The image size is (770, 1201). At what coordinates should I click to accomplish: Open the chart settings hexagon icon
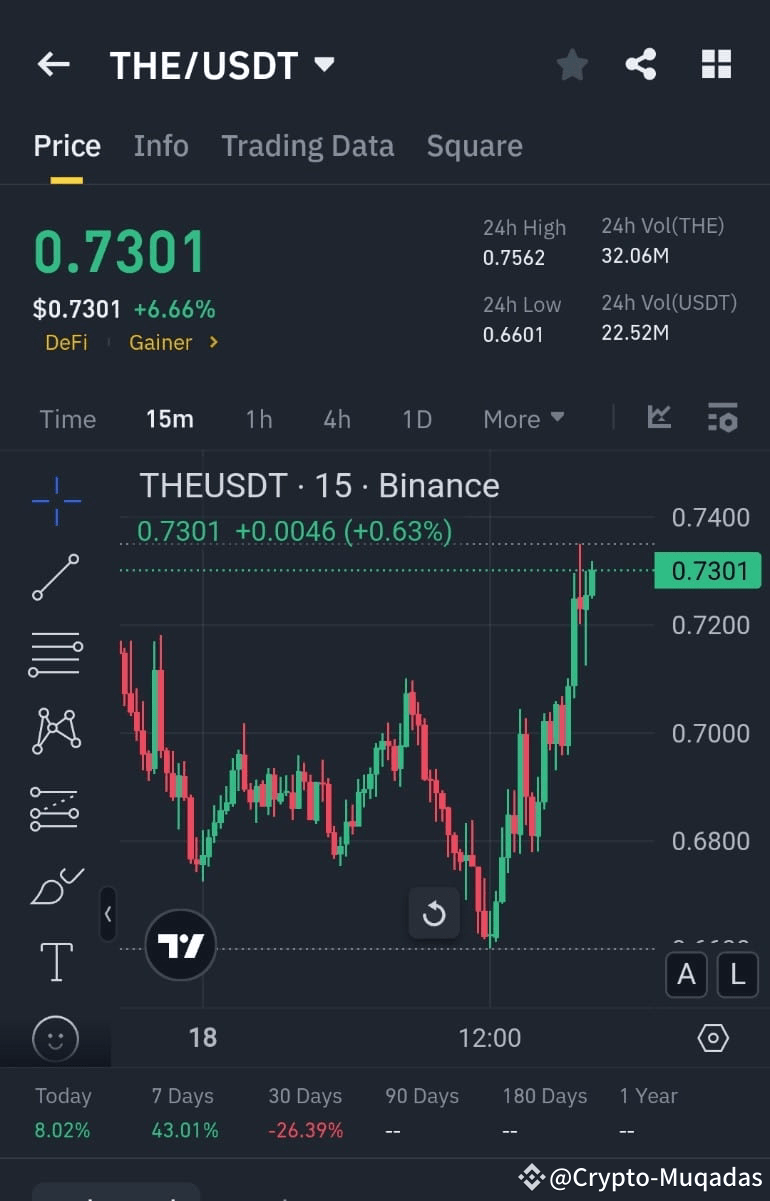point(713,1038)
